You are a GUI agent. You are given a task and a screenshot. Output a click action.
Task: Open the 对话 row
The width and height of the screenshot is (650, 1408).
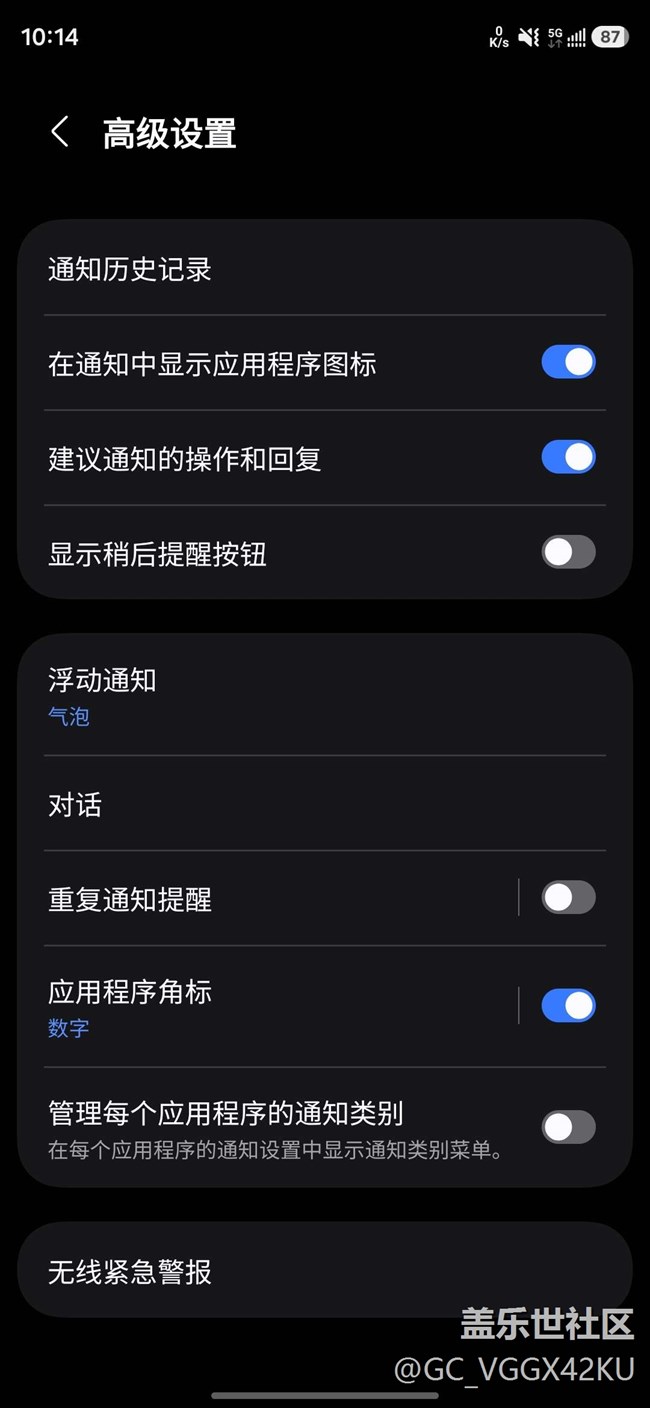(x=325, y=804)
